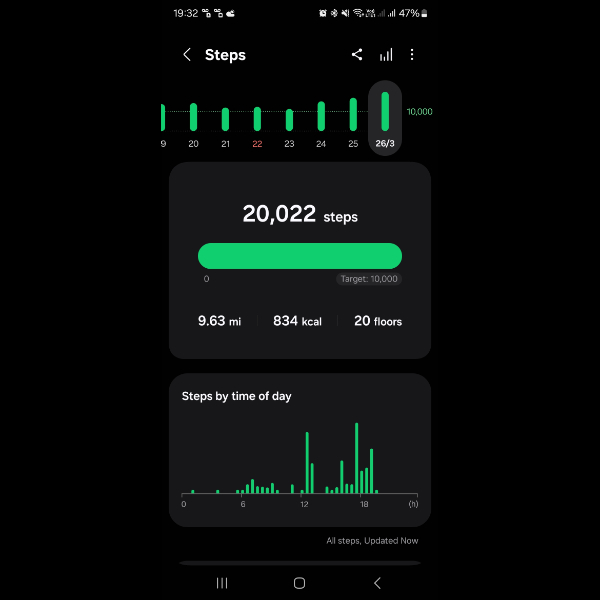Select day 22 in date strip

(x=257, y=120)
